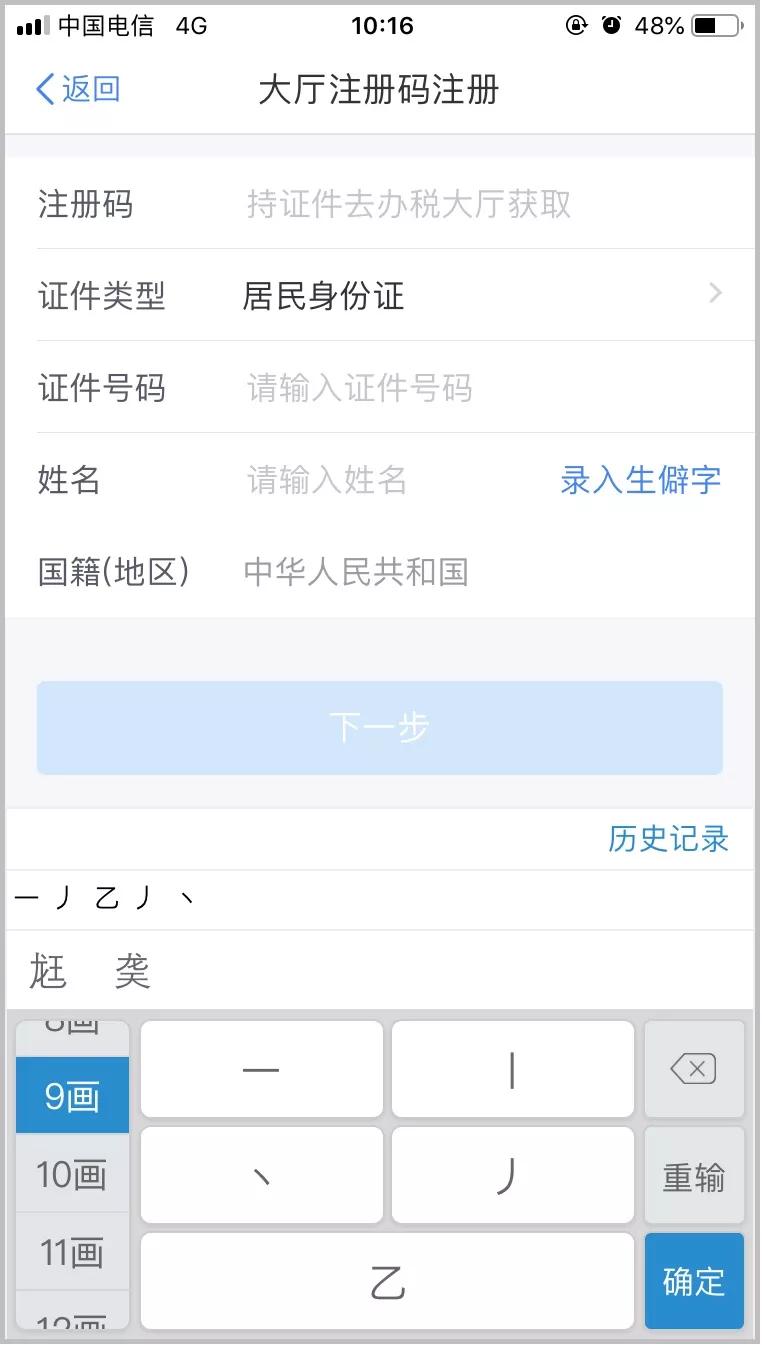Tap the 下一步 next-step button

click(x=379, y=728)
